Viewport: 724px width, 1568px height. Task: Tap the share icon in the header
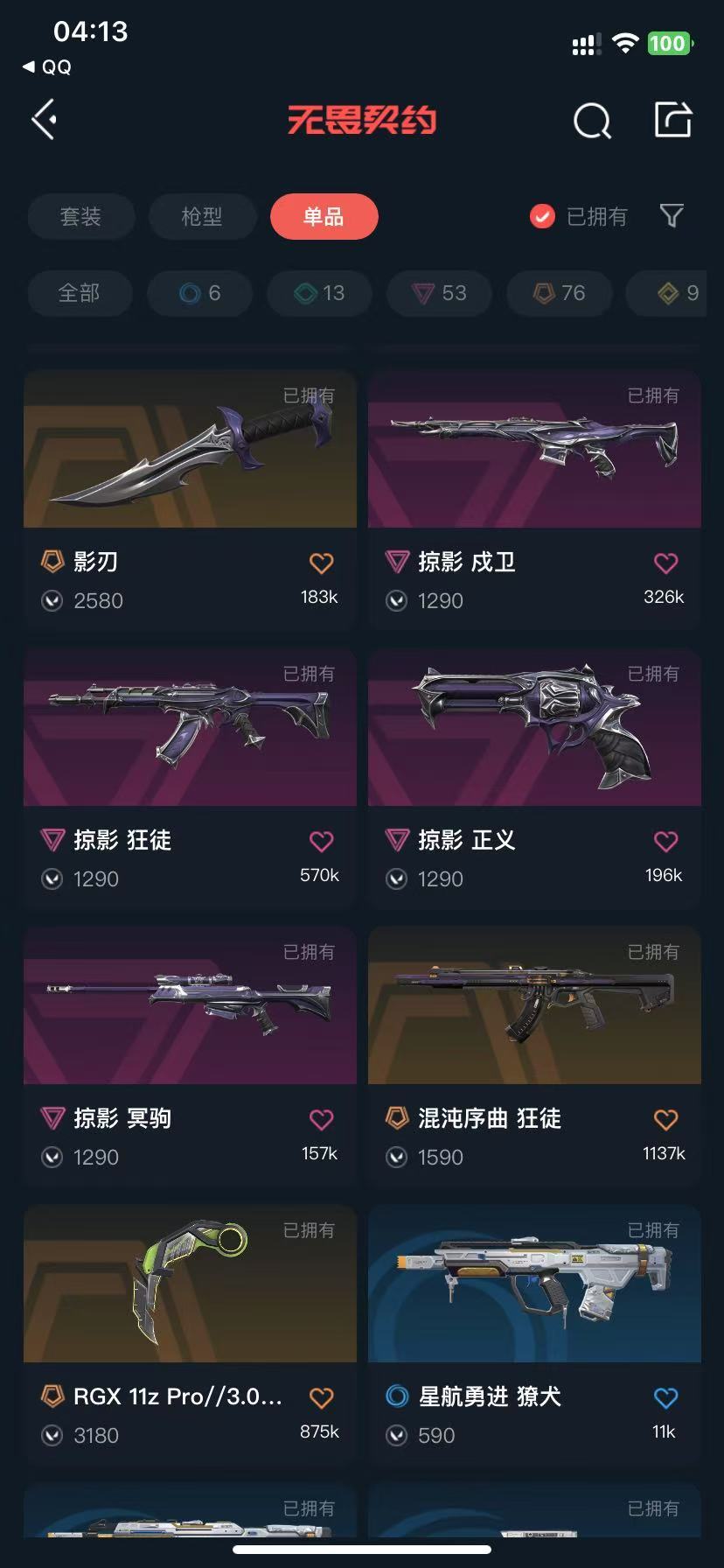coord(672,120)
